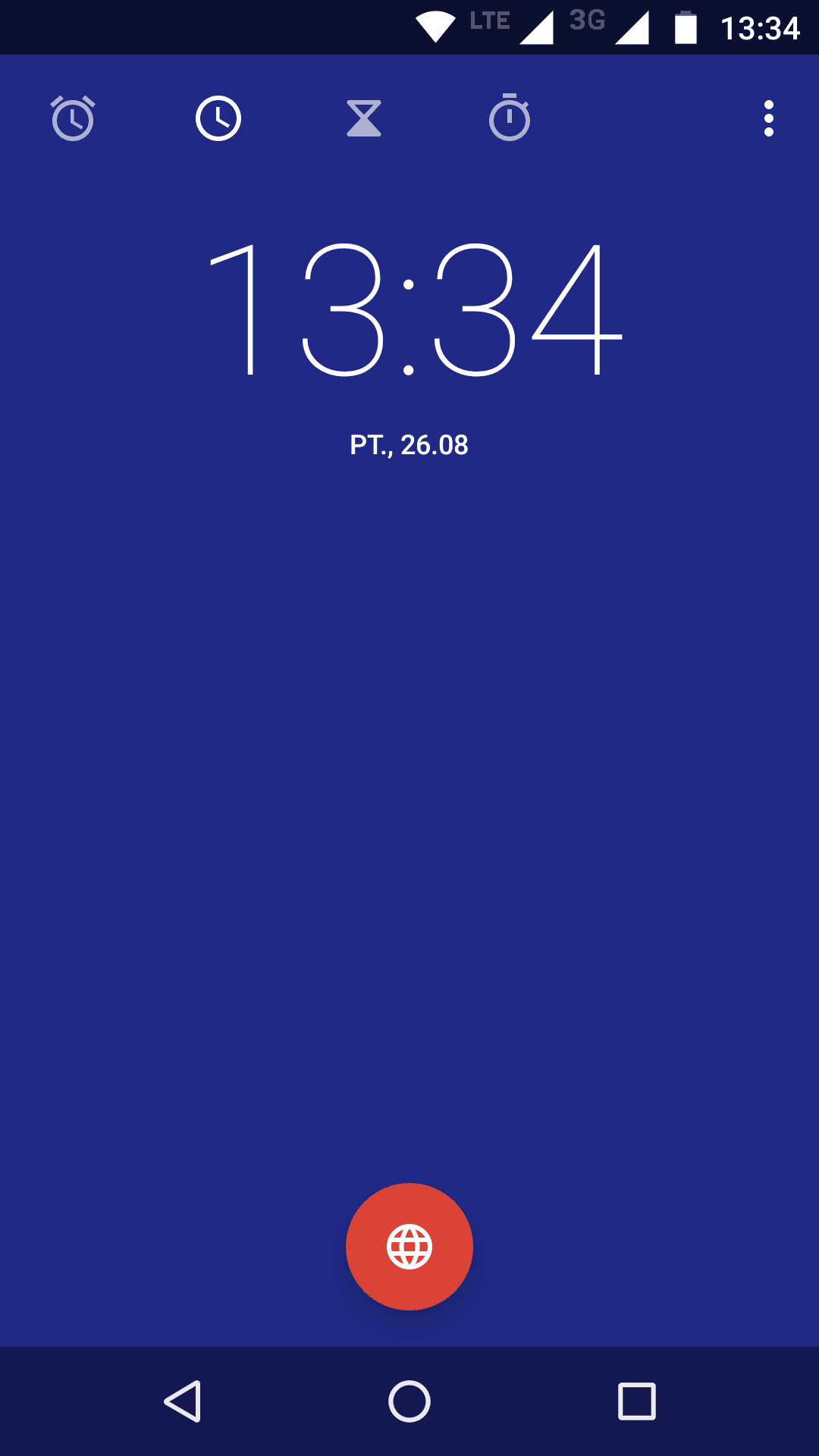
Task: Switch to the Alarm tab
Action: coord(73,118)
